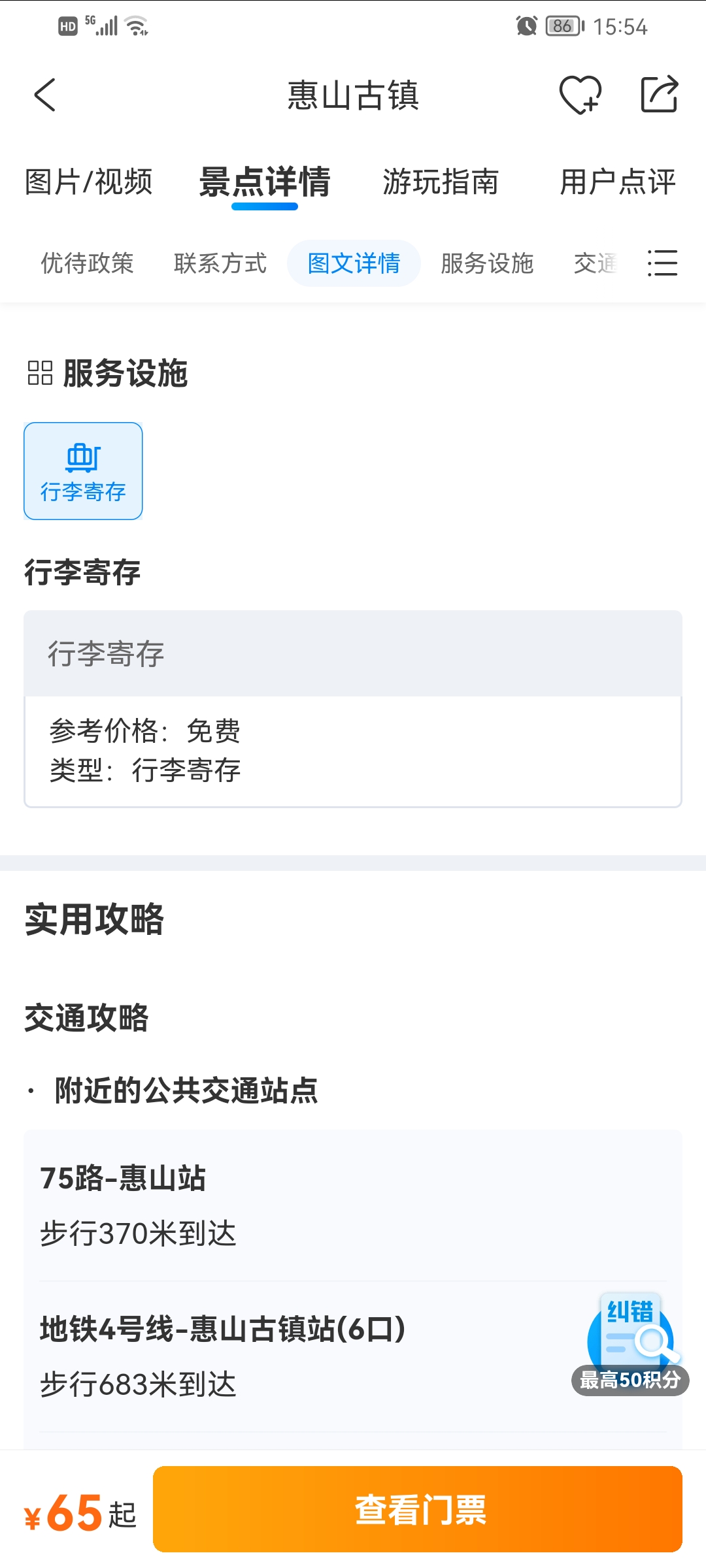Switch to the 图片/视频 tab
The height and width of the screenshot is (1568, 706).
[88, 182]
